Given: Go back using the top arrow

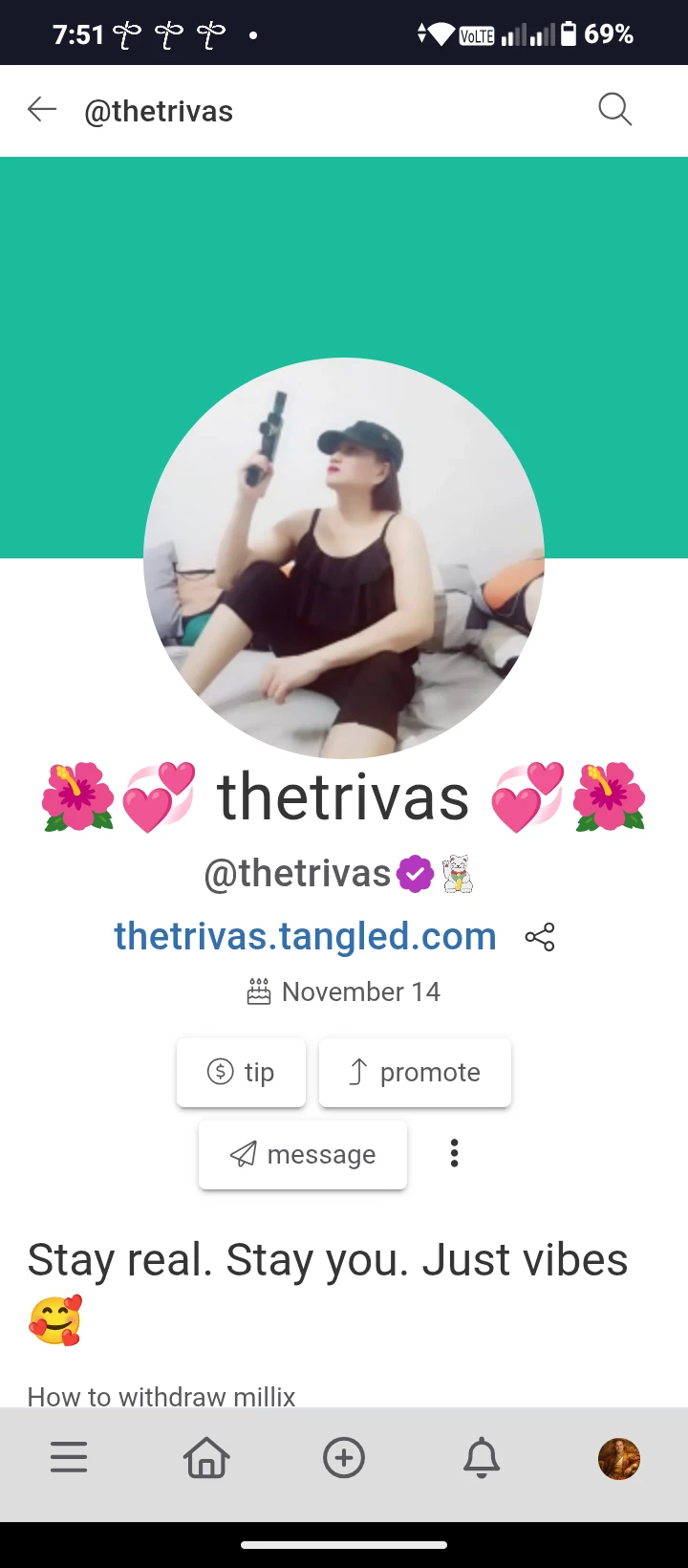Looking at the screenshot, I should point(42,110).
